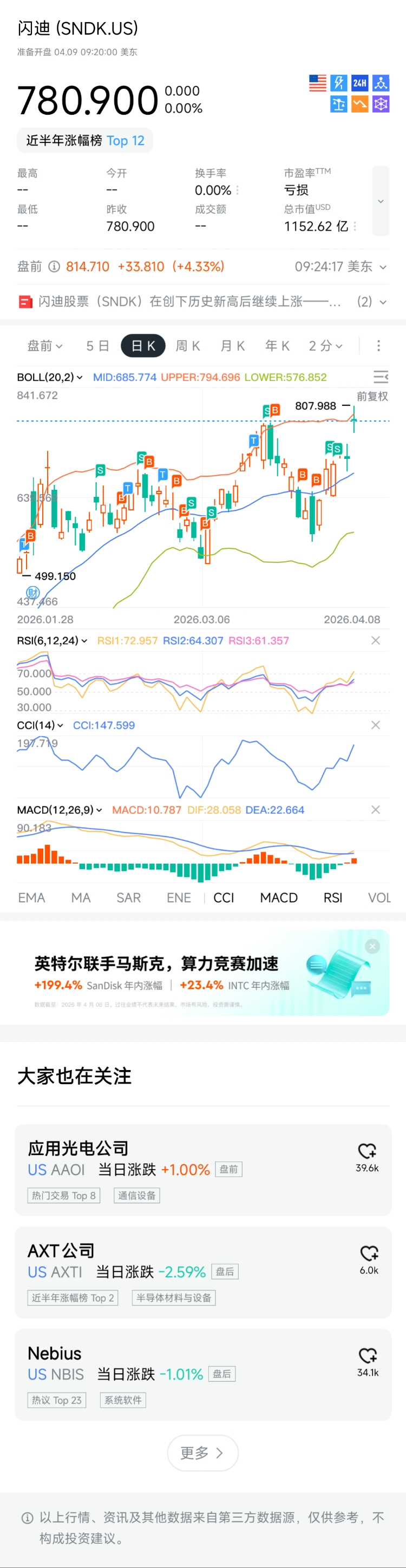Viewport: 406px width, 1568px height.
Task: Tap 更多 to see more stocks
Action: click(x=202, y=1453)
